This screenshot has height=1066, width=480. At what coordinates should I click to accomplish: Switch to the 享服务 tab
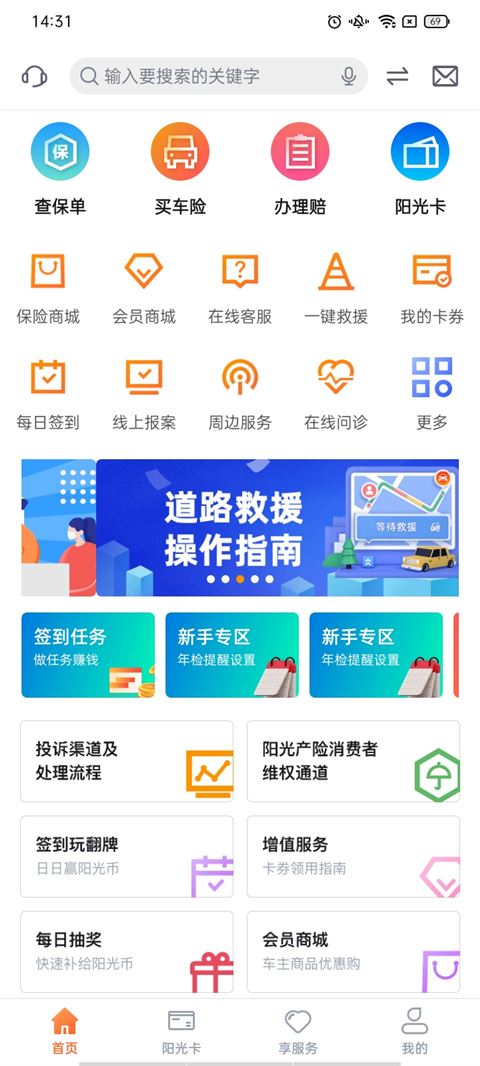(298, 1031)
